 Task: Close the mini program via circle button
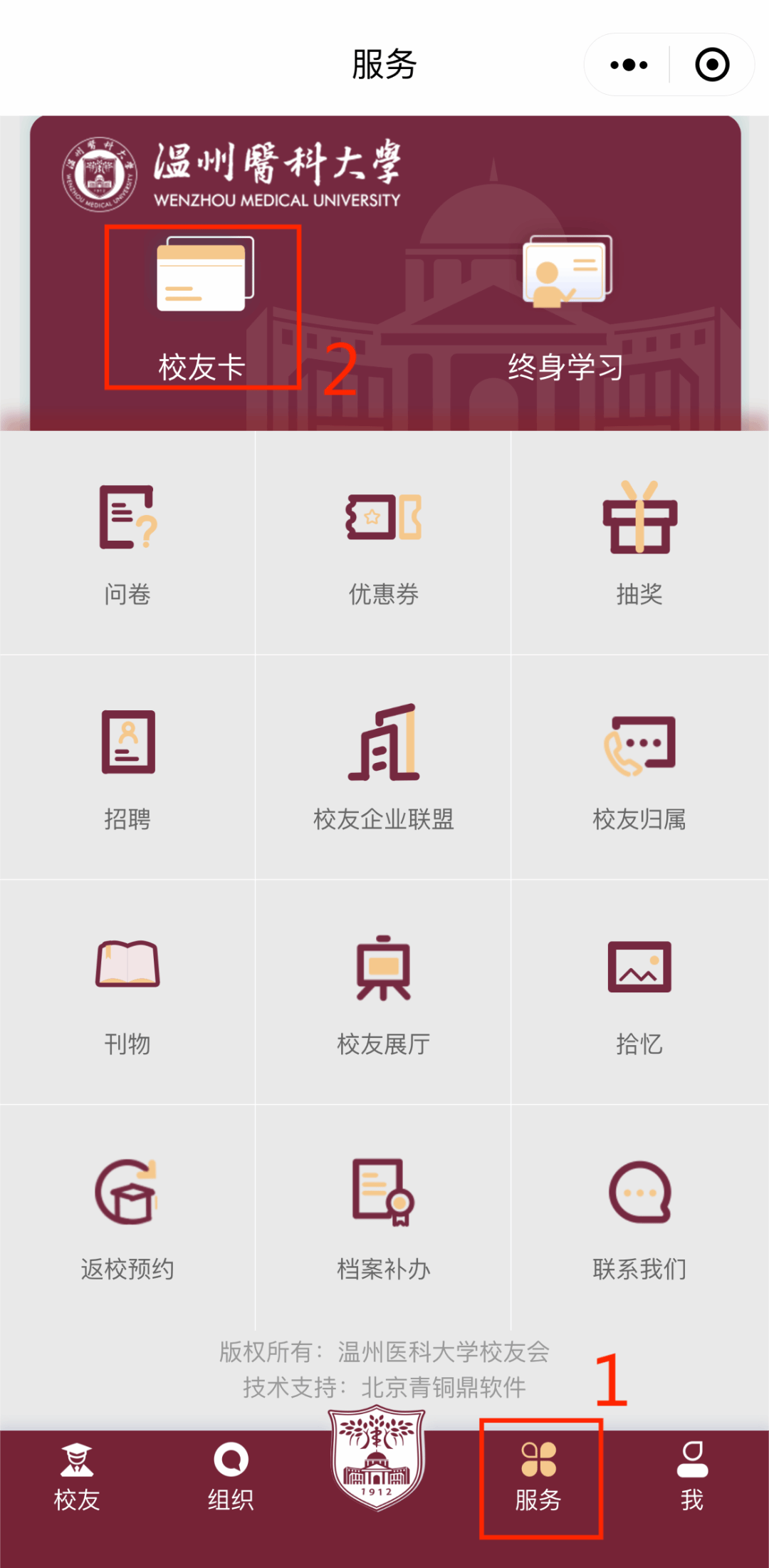(711, 65)
